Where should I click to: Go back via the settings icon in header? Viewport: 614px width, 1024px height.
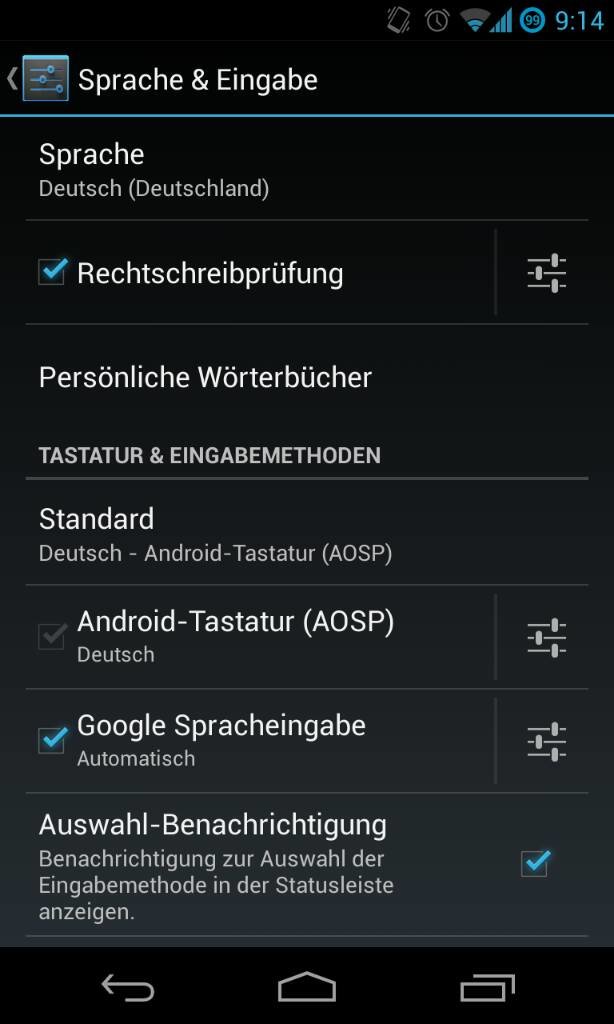point(38,78)
